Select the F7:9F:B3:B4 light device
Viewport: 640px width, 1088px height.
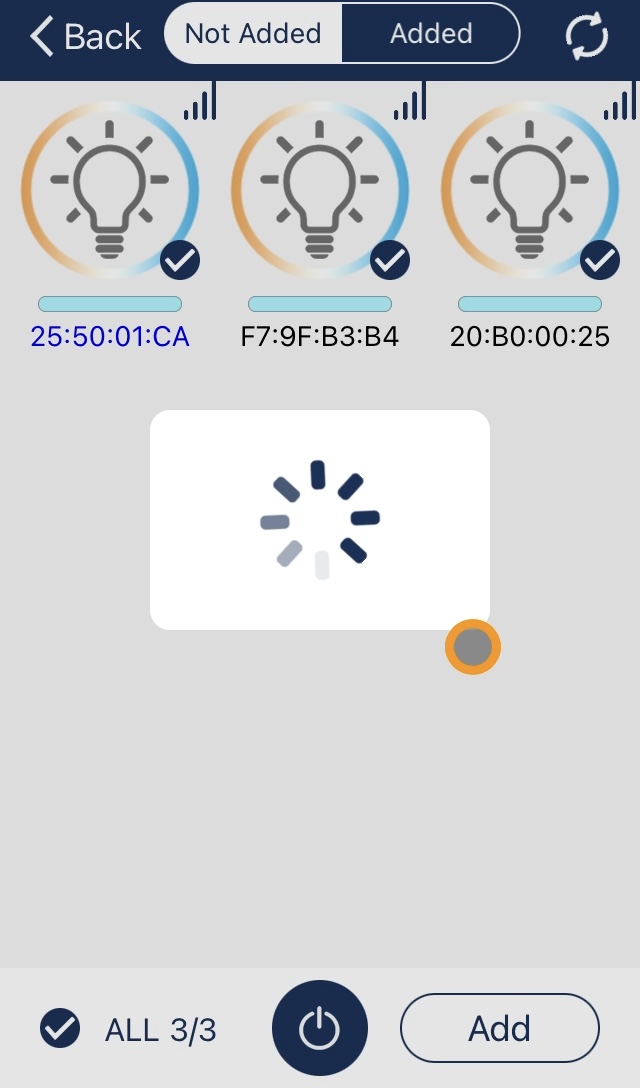[320, 190]
